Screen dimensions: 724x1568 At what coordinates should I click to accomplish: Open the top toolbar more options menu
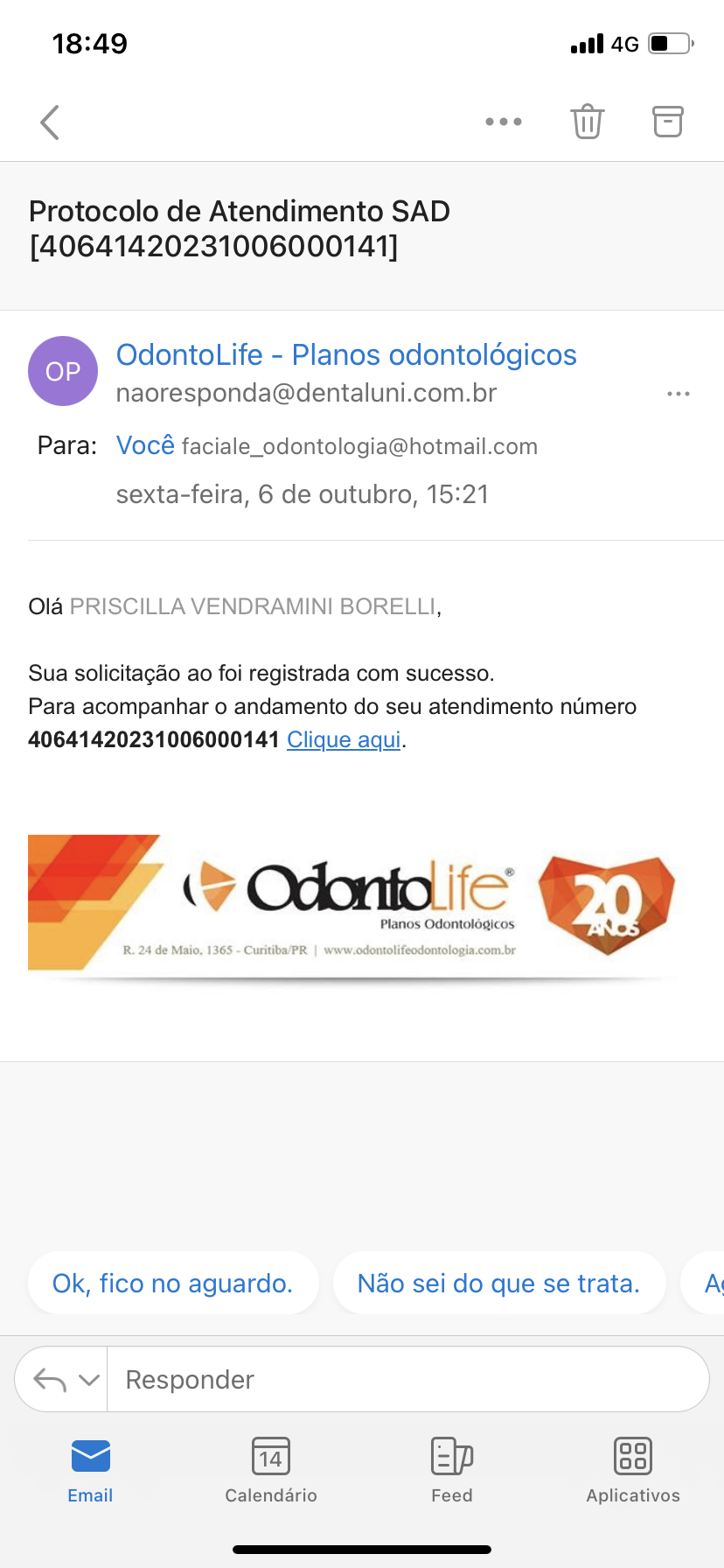[x=504, y=122]
